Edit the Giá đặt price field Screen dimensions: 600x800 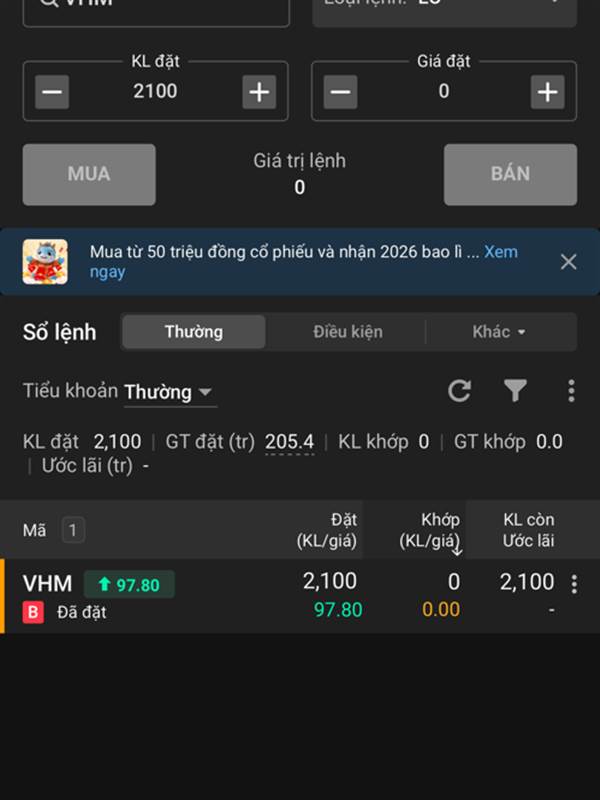(443, 92)
